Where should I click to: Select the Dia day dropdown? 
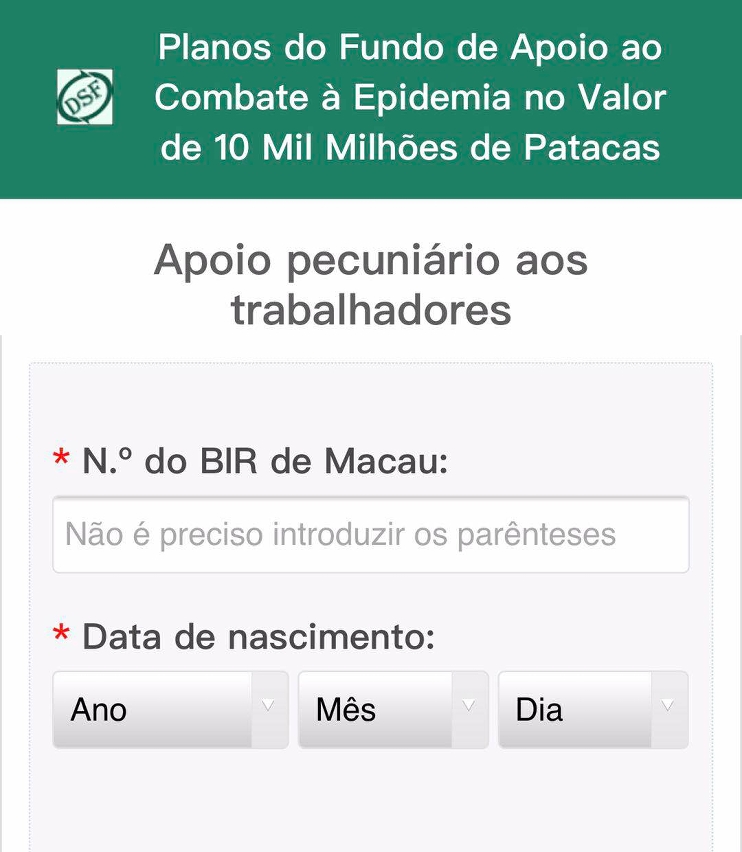click(592, 710)
